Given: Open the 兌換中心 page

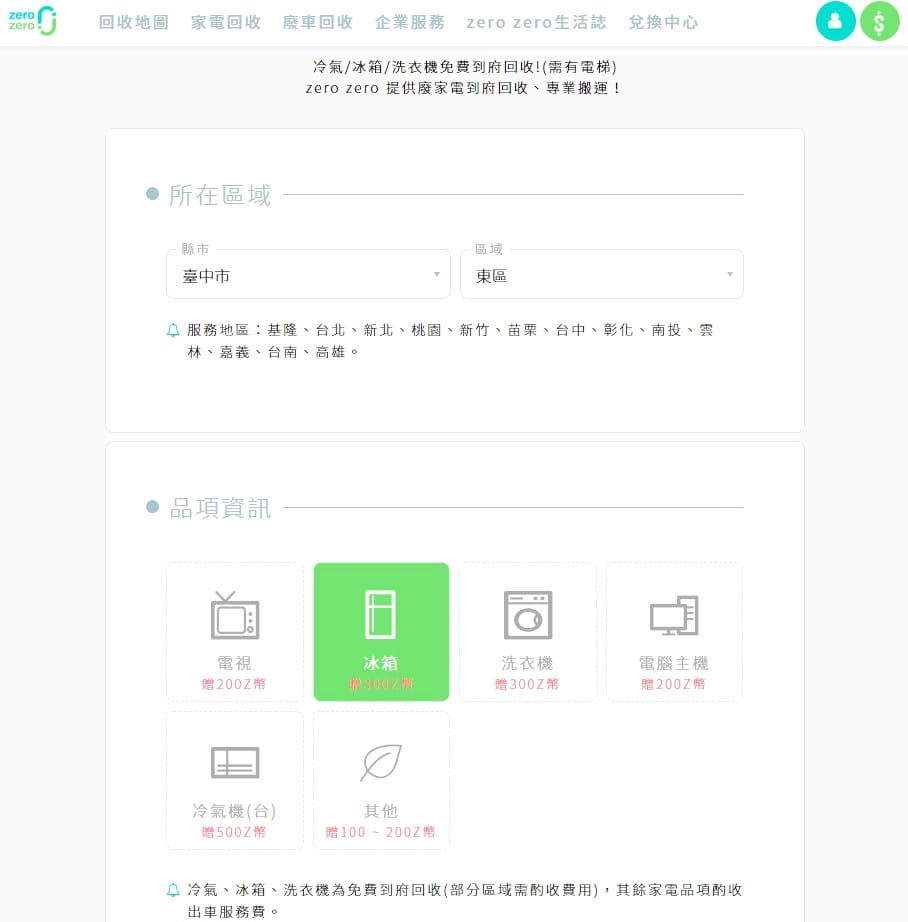Looking at the screenshot, I should tap(663, 22).
